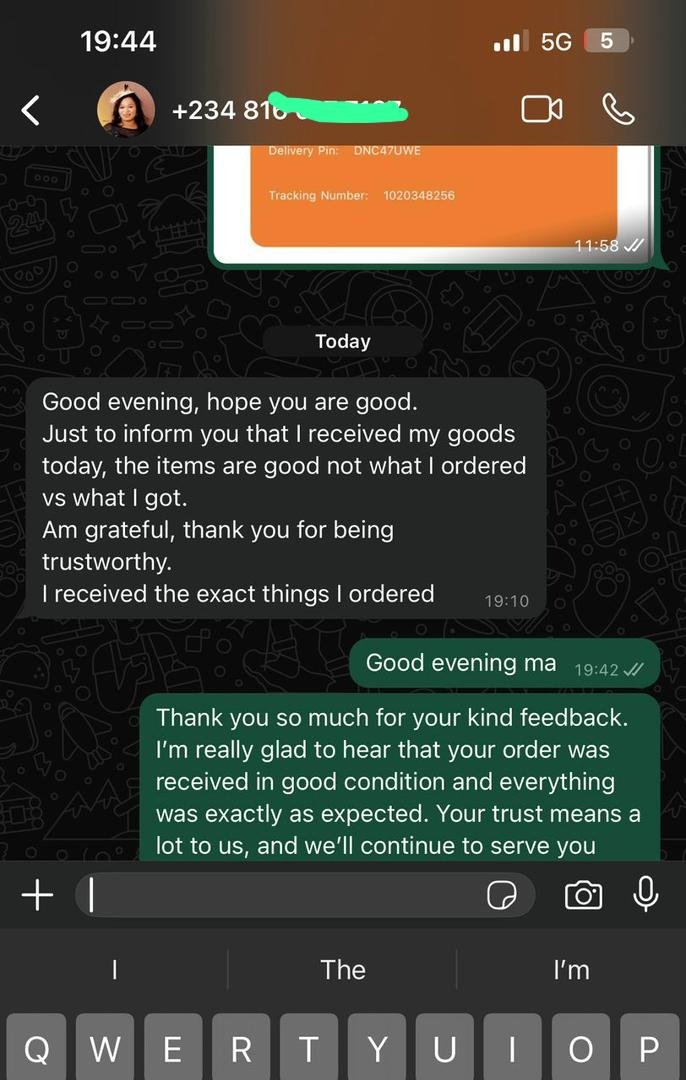Select the keyboard suggestion "I'm"
The image size is (686, 1080).
point(571,969)
